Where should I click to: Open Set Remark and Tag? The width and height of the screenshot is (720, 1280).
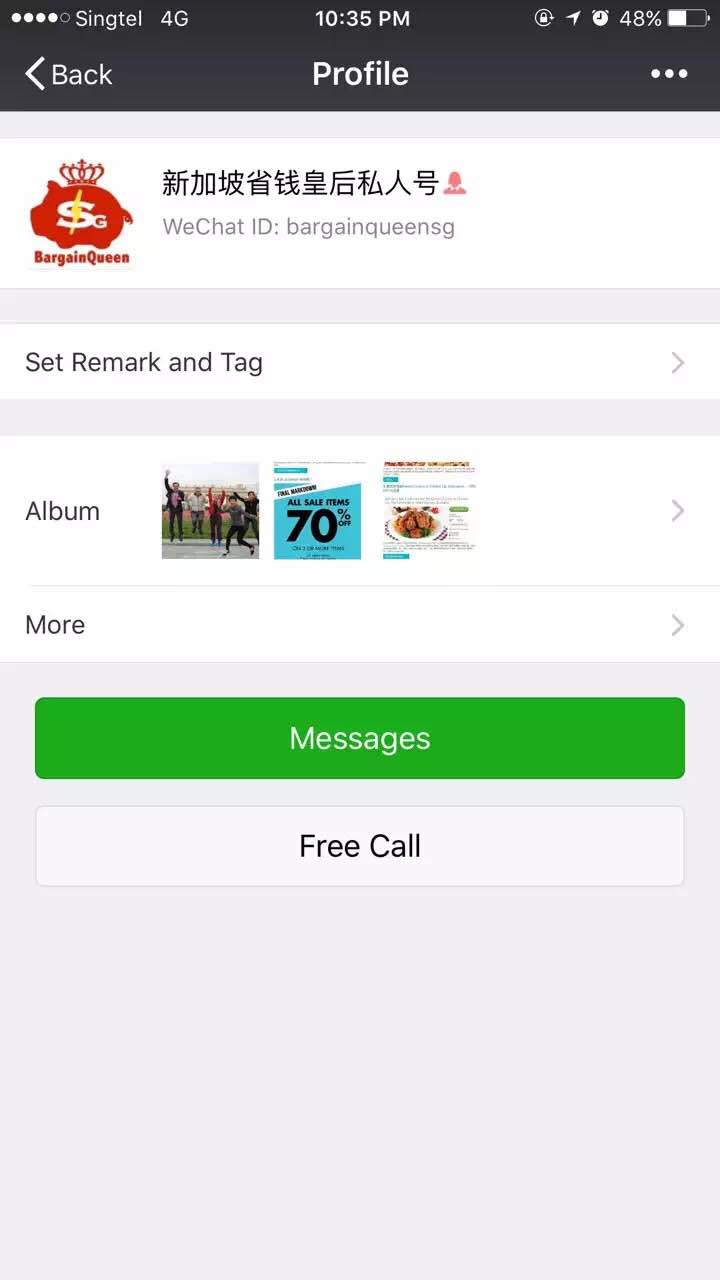point(360,362)
